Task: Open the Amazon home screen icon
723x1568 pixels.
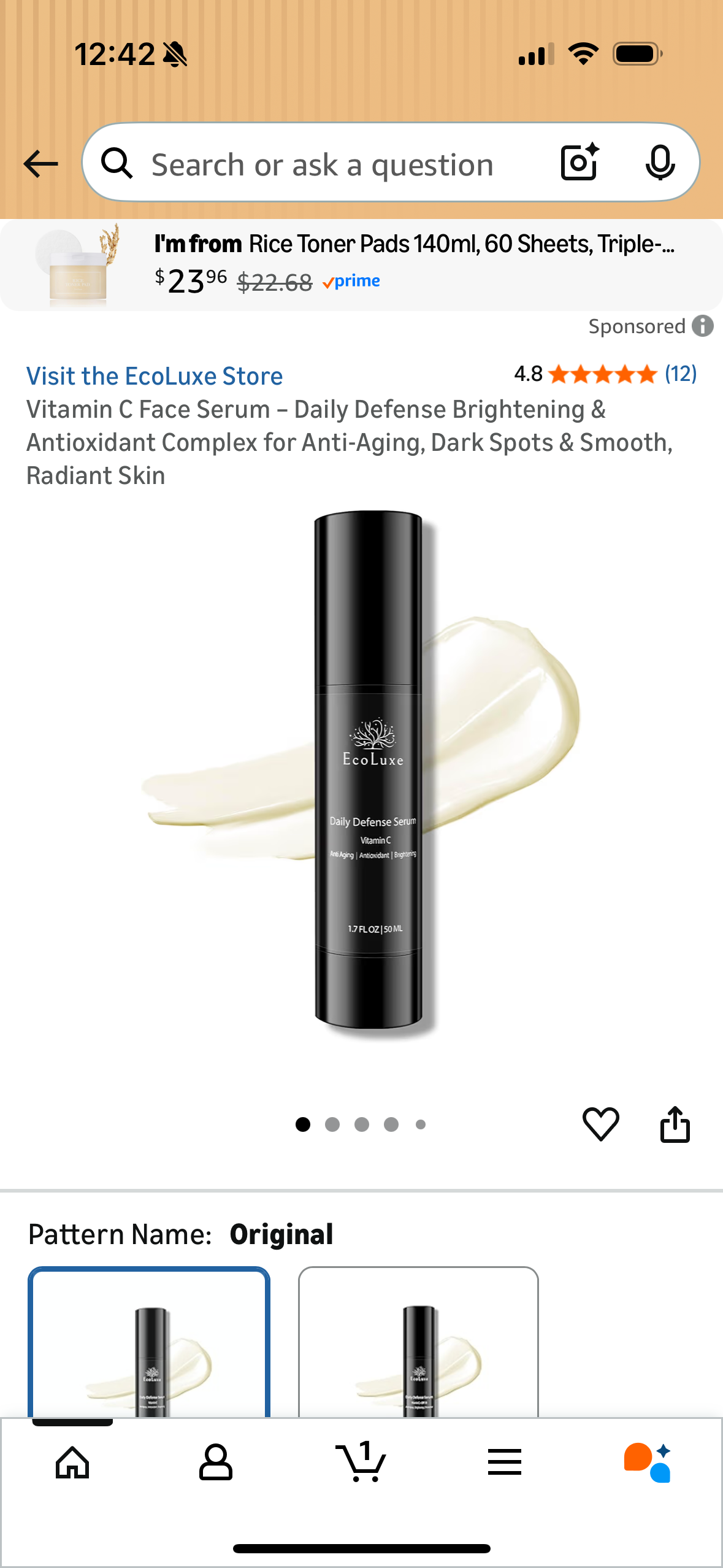Action: [72, 1462]
